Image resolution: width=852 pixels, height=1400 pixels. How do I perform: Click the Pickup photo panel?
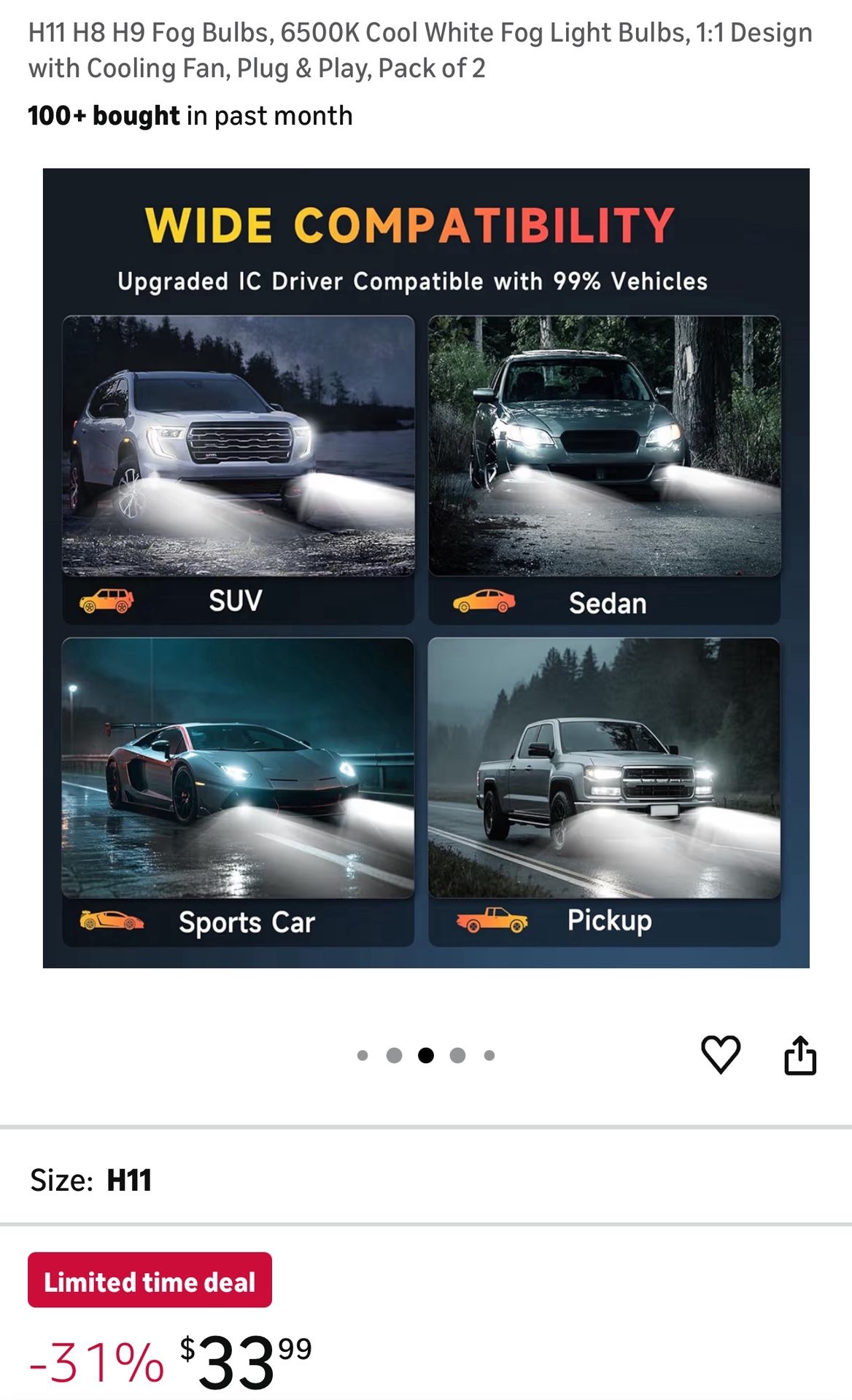pos(605,766)
